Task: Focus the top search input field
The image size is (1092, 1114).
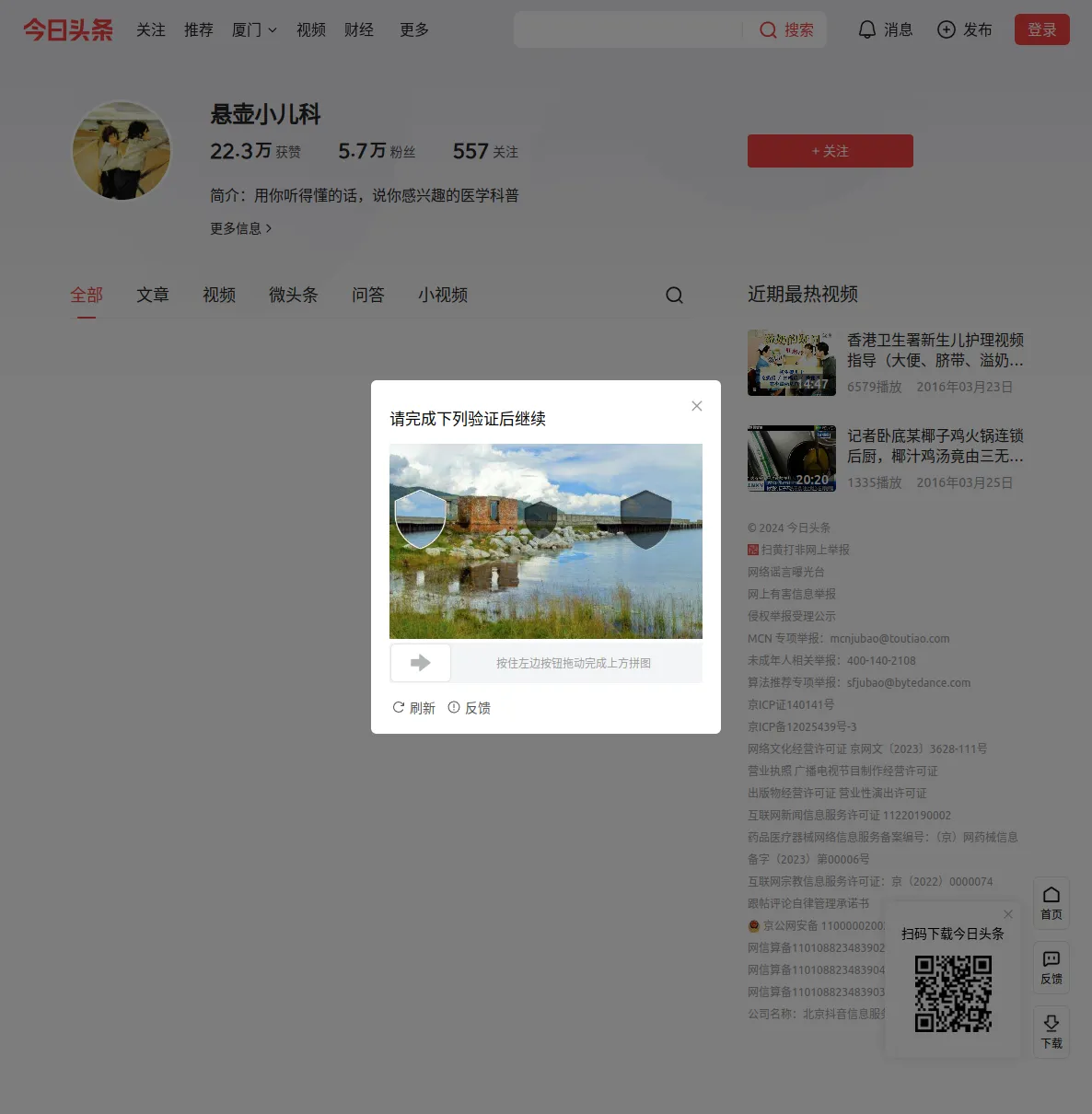Action: pos(626,30)
